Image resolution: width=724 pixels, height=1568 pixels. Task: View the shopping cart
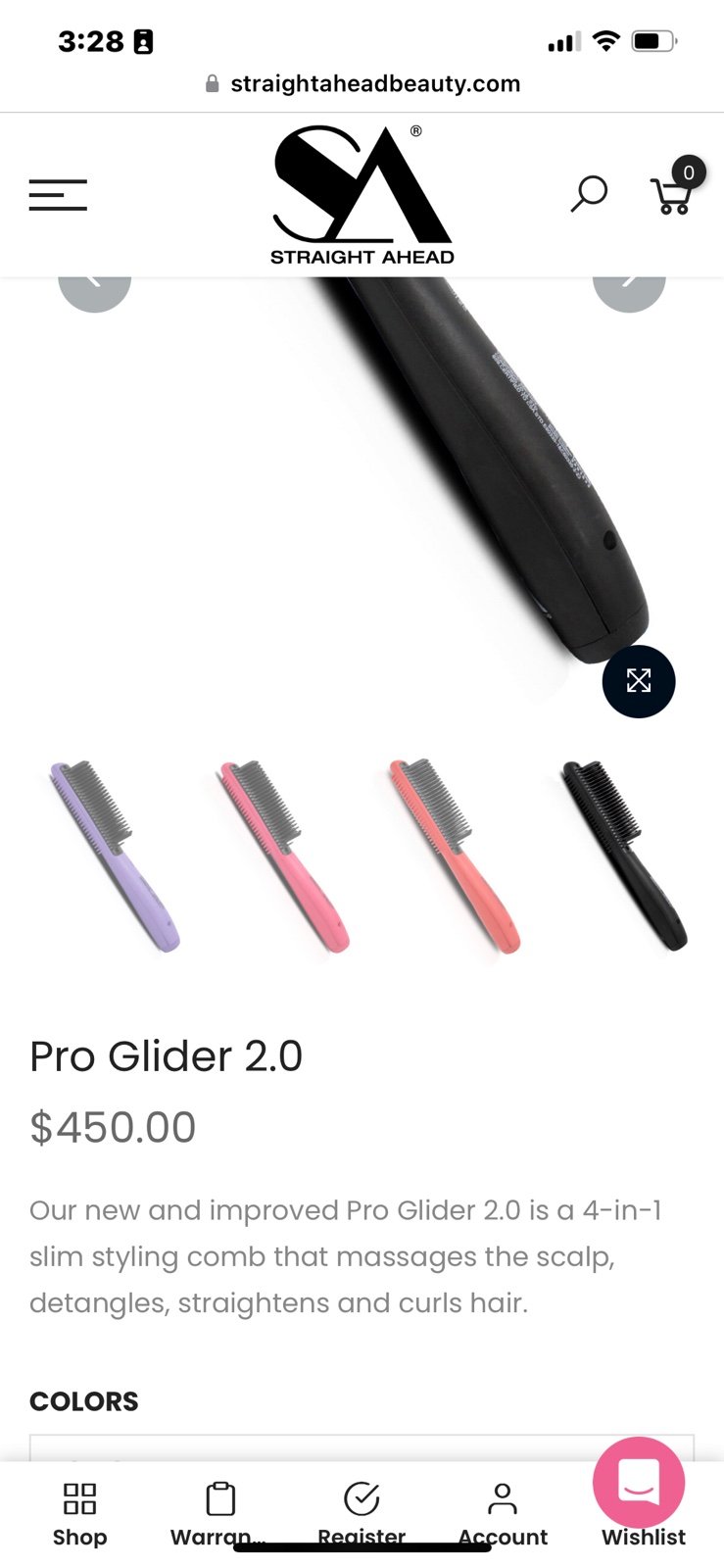[675, 188]
